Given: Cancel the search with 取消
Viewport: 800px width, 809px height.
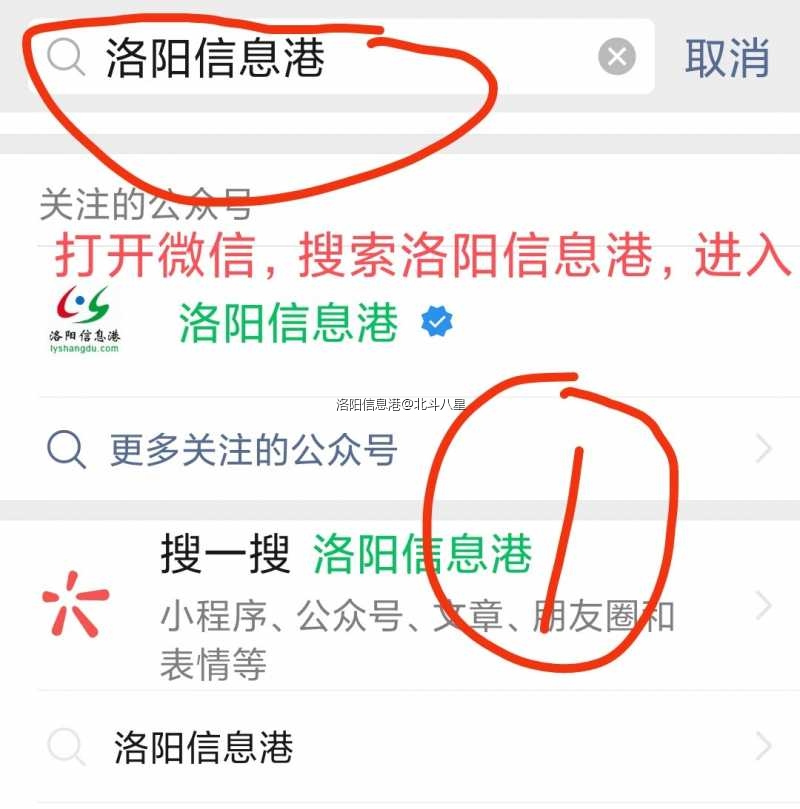Looking at the screenshot, I should pos(727,57).
